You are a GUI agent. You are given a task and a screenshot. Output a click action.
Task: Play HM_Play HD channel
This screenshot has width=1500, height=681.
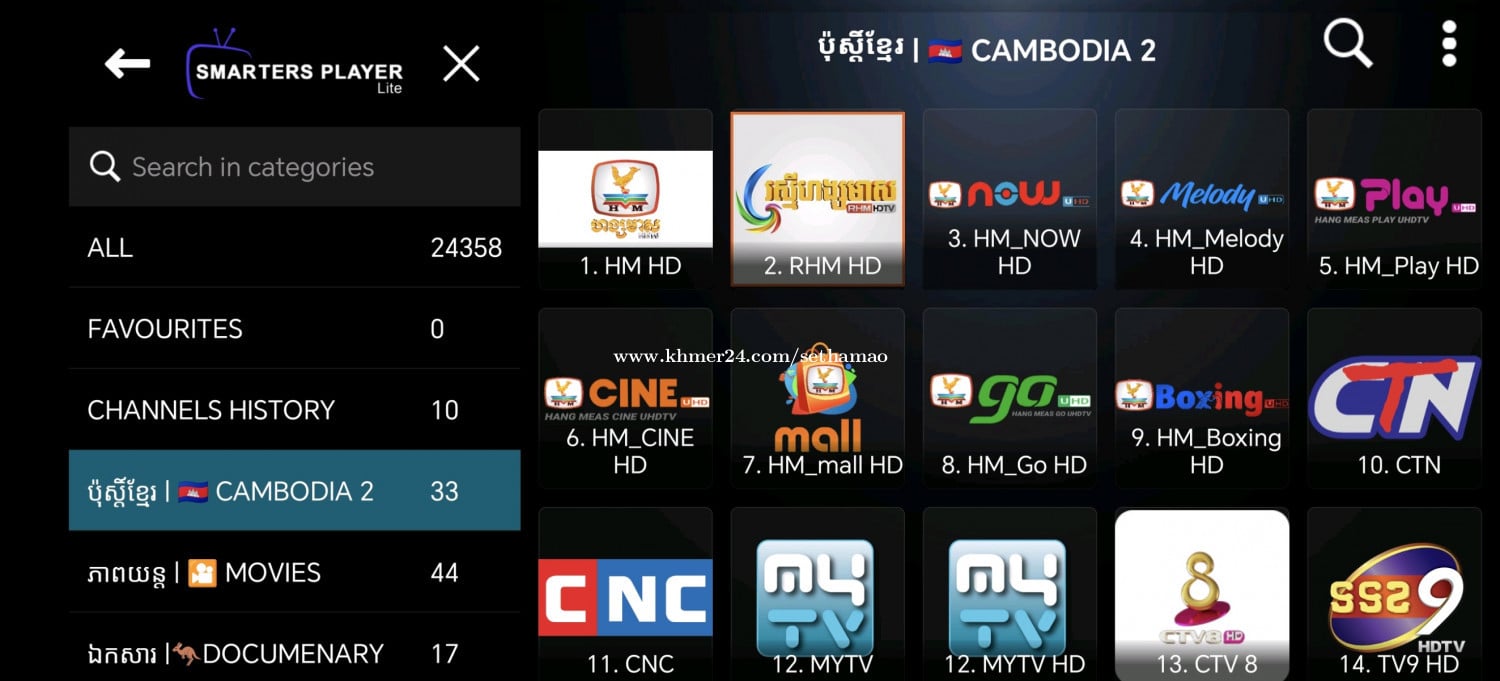[x=1394, y=199]
